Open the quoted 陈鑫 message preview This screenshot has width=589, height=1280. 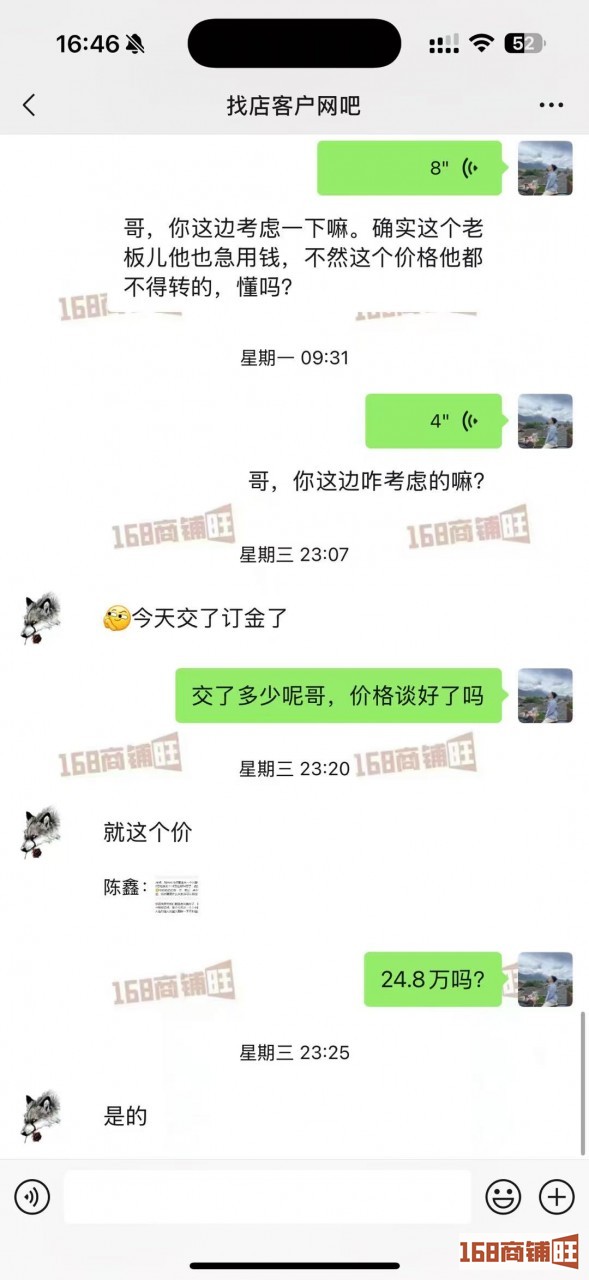tap(153, 895)
